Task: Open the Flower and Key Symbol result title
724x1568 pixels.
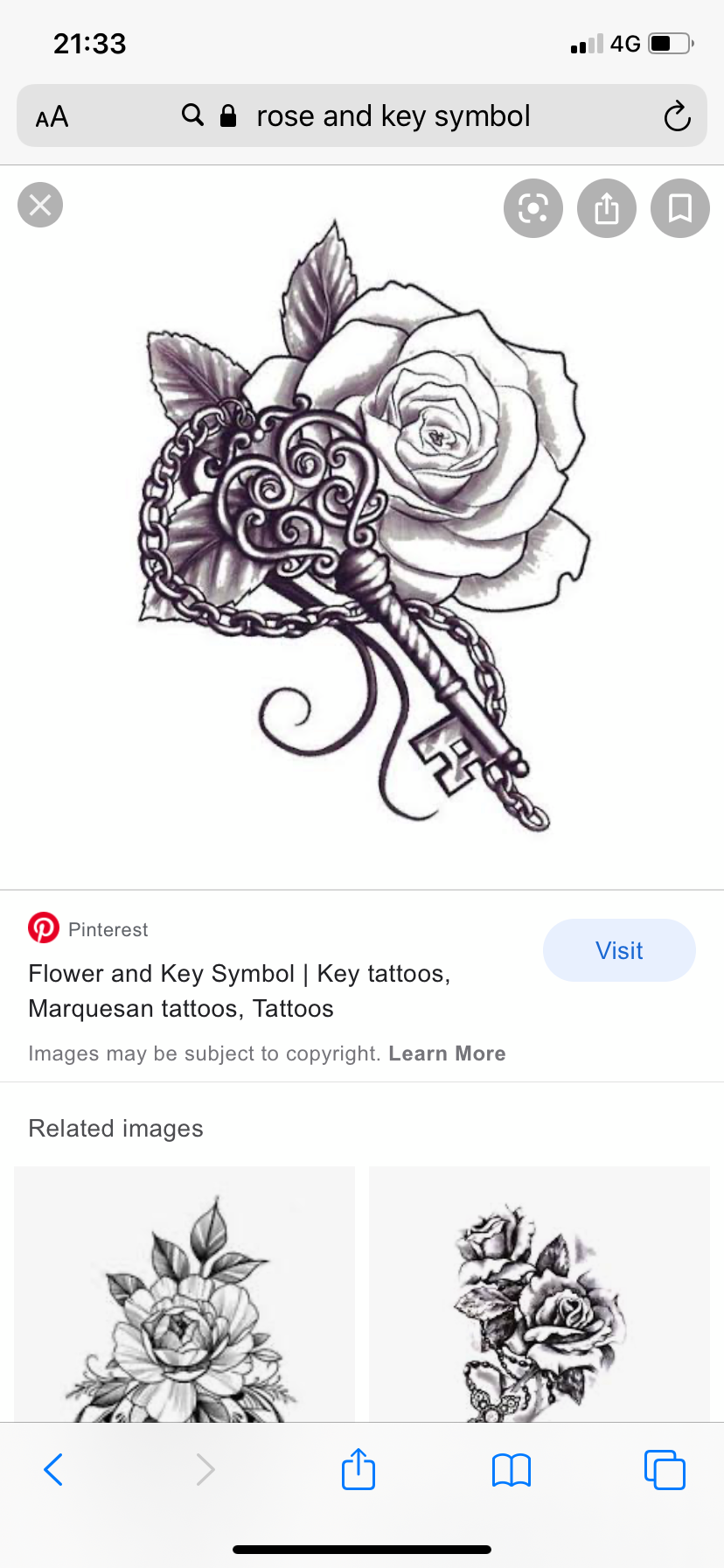Action: (x=239, y=990)
